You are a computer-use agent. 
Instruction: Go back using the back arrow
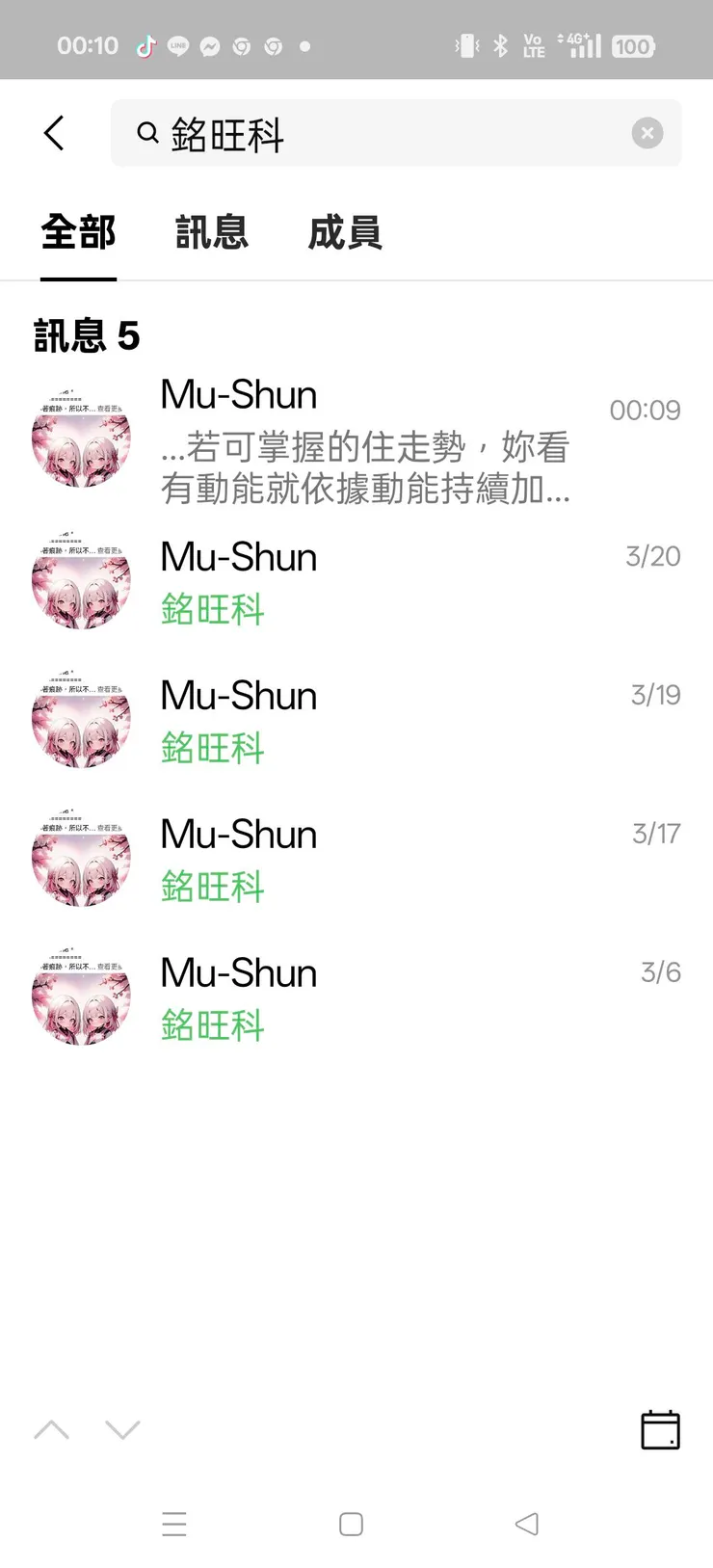tap(53, 133)
